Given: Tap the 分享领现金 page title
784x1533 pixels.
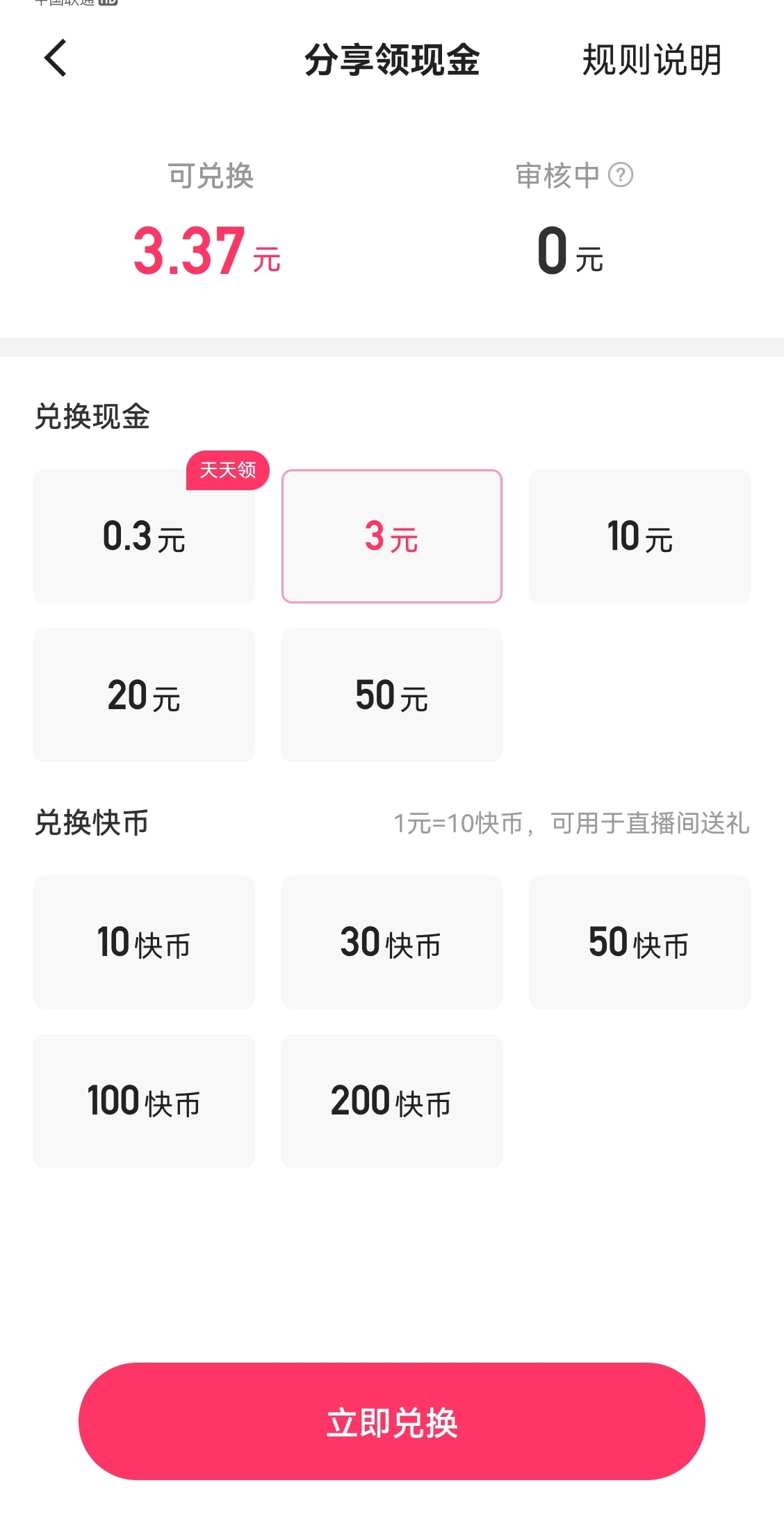Looking at the screenshot, I should tap(391, 60).
